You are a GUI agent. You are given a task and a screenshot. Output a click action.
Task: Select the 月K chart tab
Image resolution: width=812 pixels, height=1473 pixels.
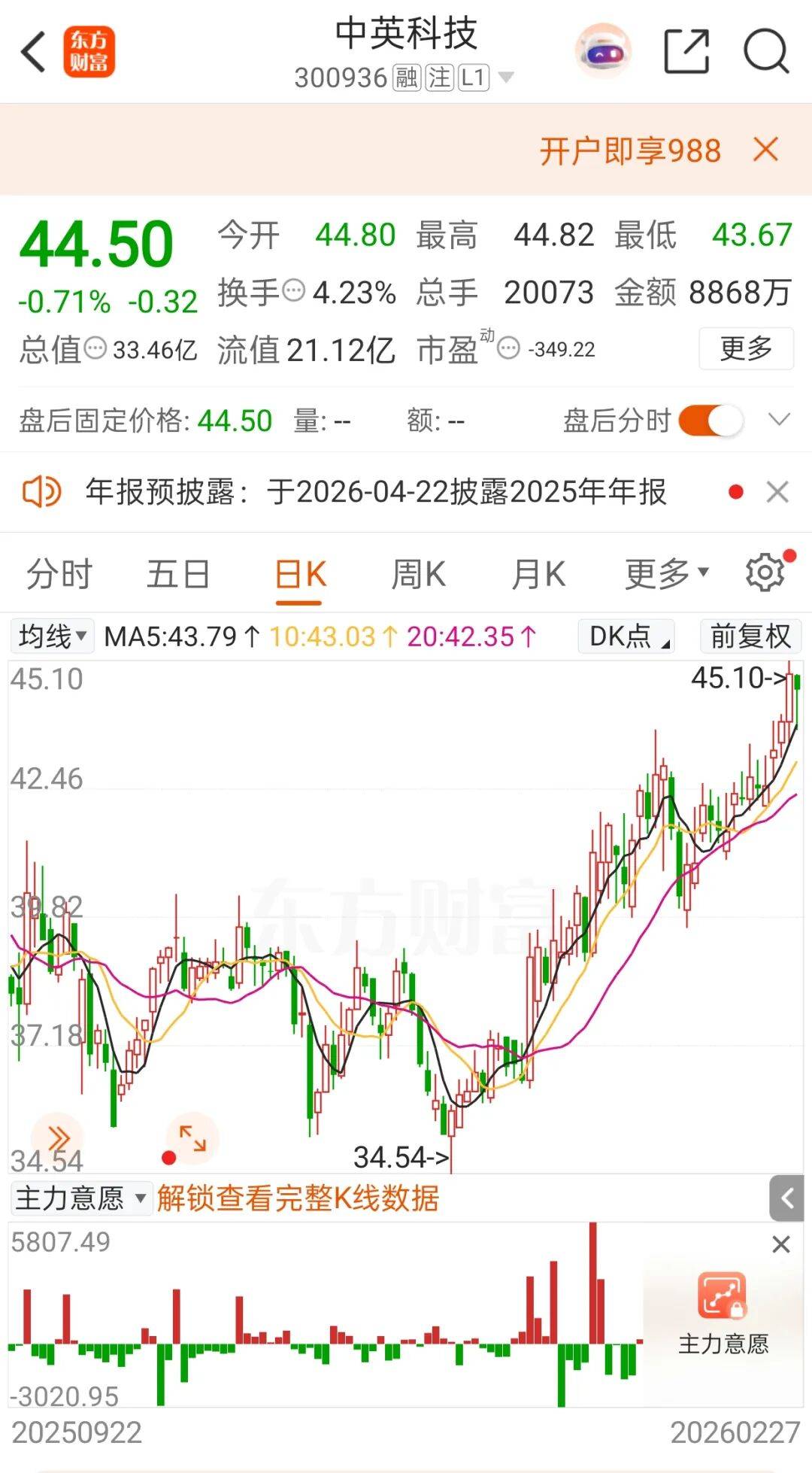point(538,575)
